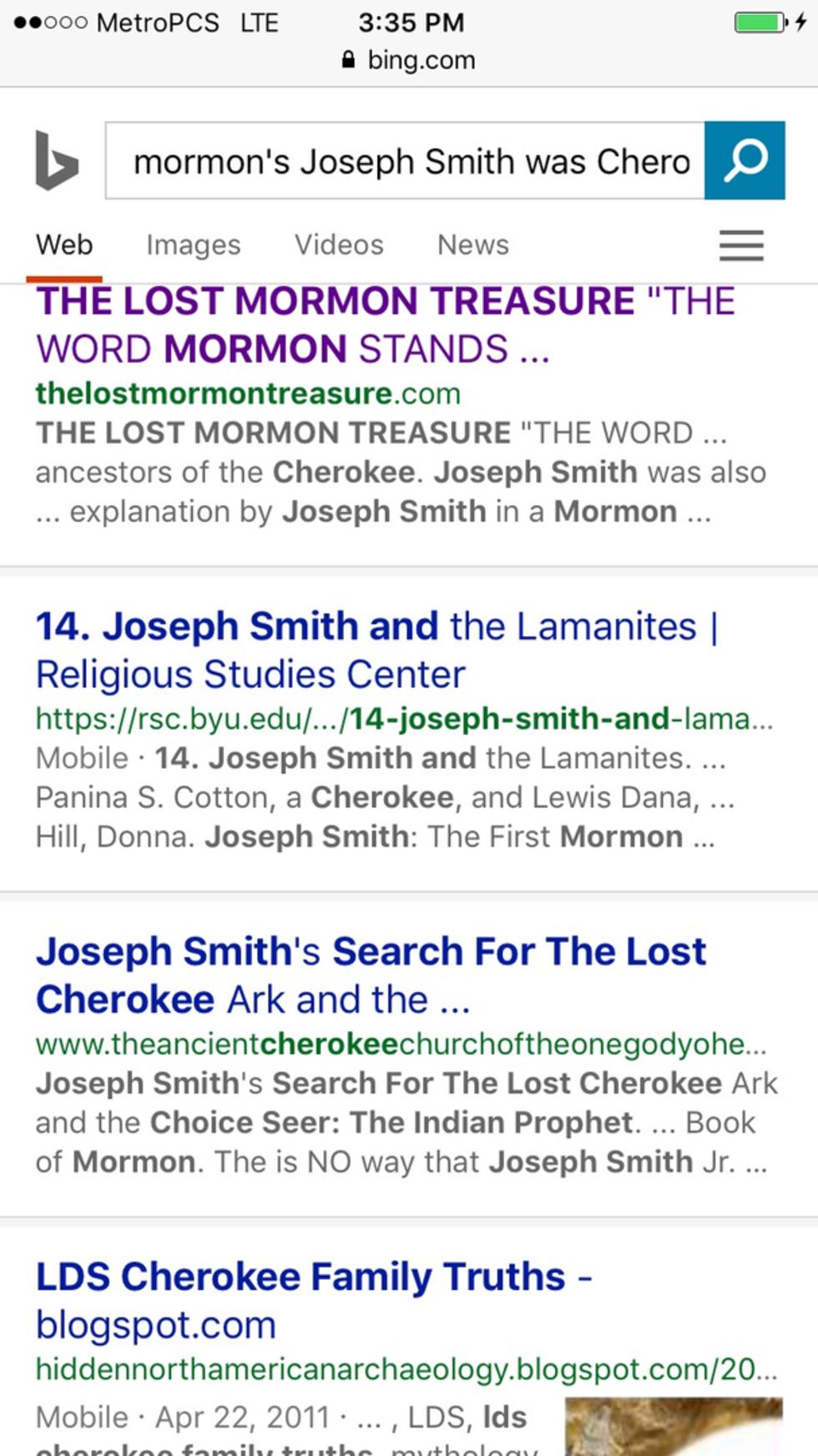818x1456 pixels.
Task: Open LDS Cherokee Family Truths result
Action: point(314,1301)
